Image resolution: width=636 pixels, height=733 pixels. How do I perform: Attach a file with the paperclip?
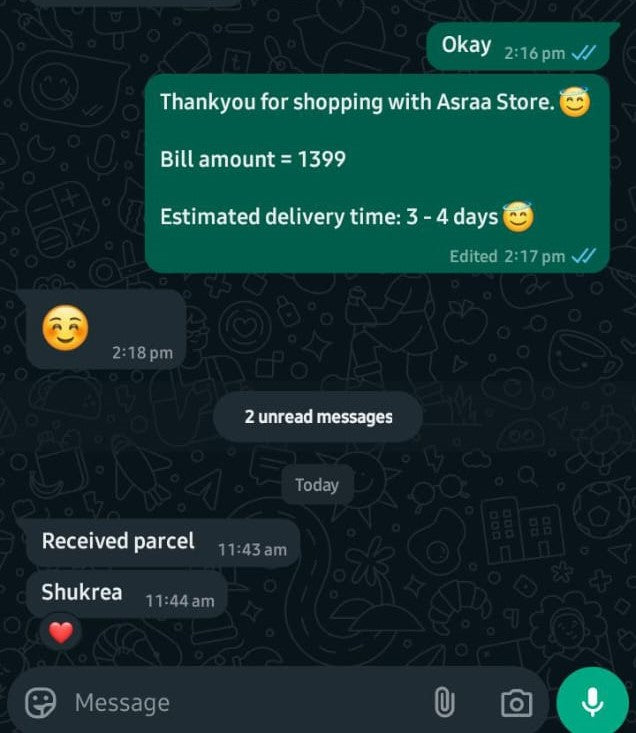(x=444, y=703)
